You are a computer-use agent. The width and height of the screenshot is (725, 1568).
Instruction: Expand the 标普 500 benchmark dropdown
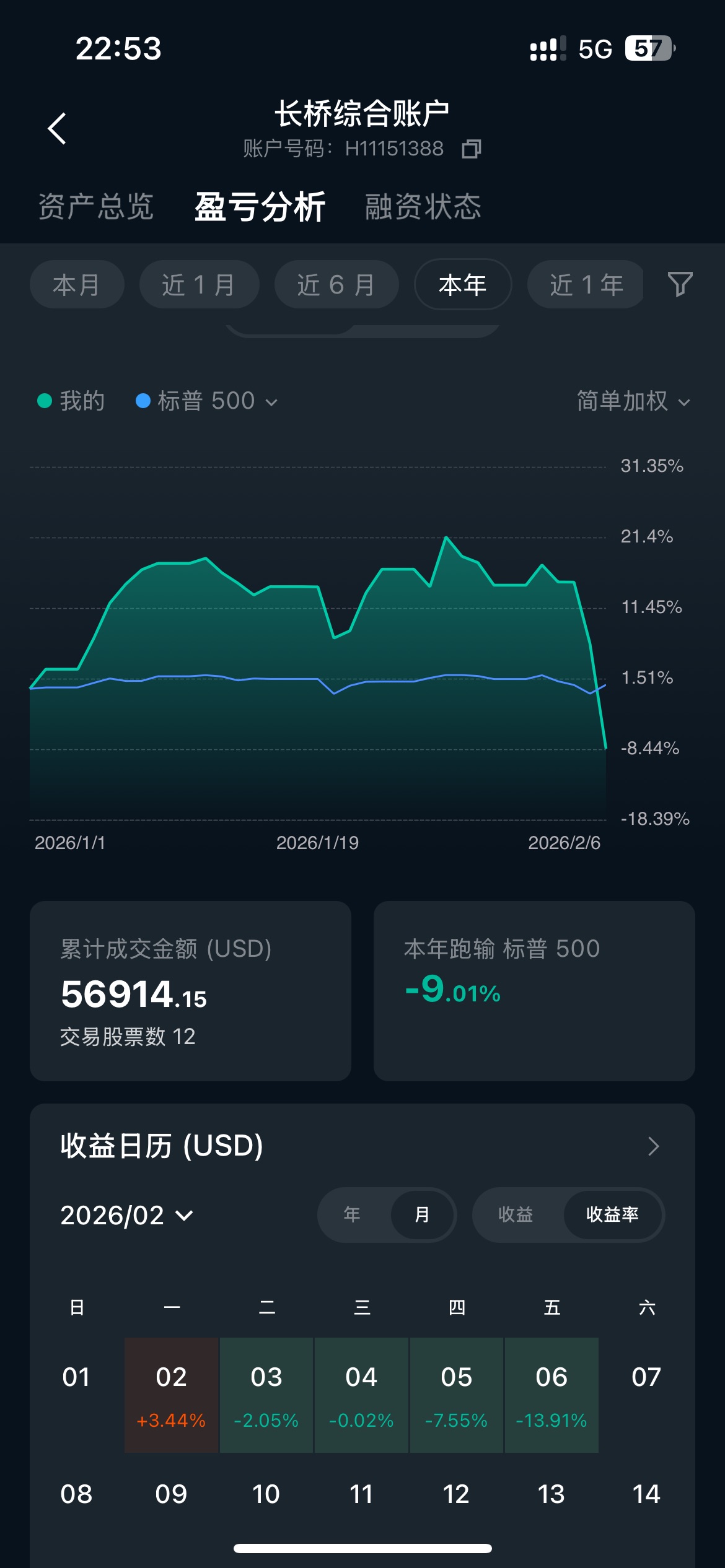pos(207,401)
